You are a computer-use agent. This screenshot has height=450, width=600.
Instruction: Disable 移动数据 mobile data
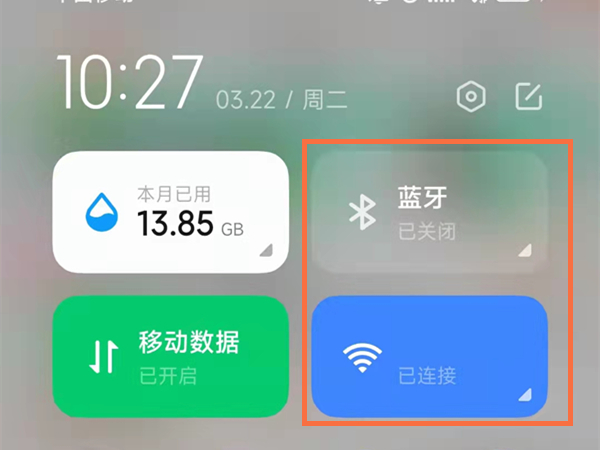[171, 356]
